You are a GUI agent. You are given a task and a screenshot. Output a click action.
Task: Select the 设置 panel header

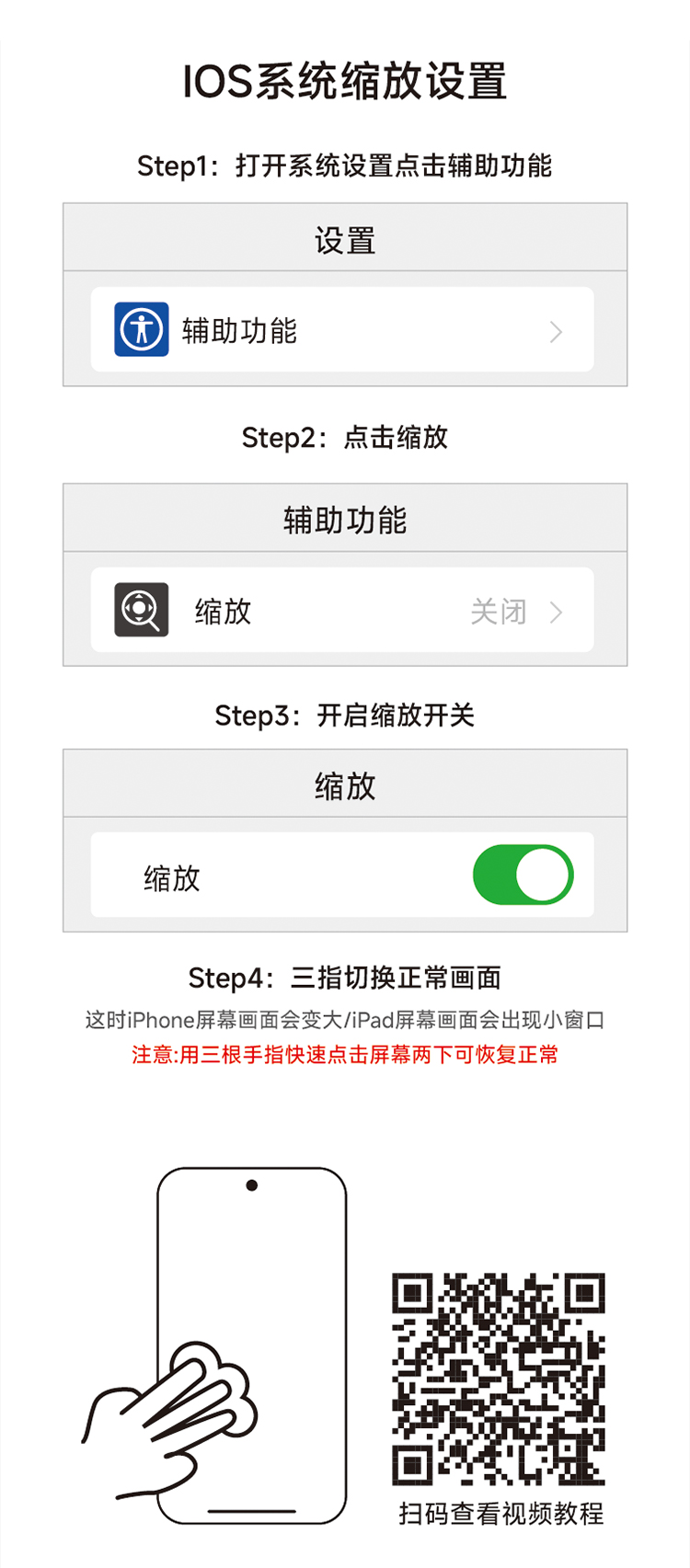345,237
